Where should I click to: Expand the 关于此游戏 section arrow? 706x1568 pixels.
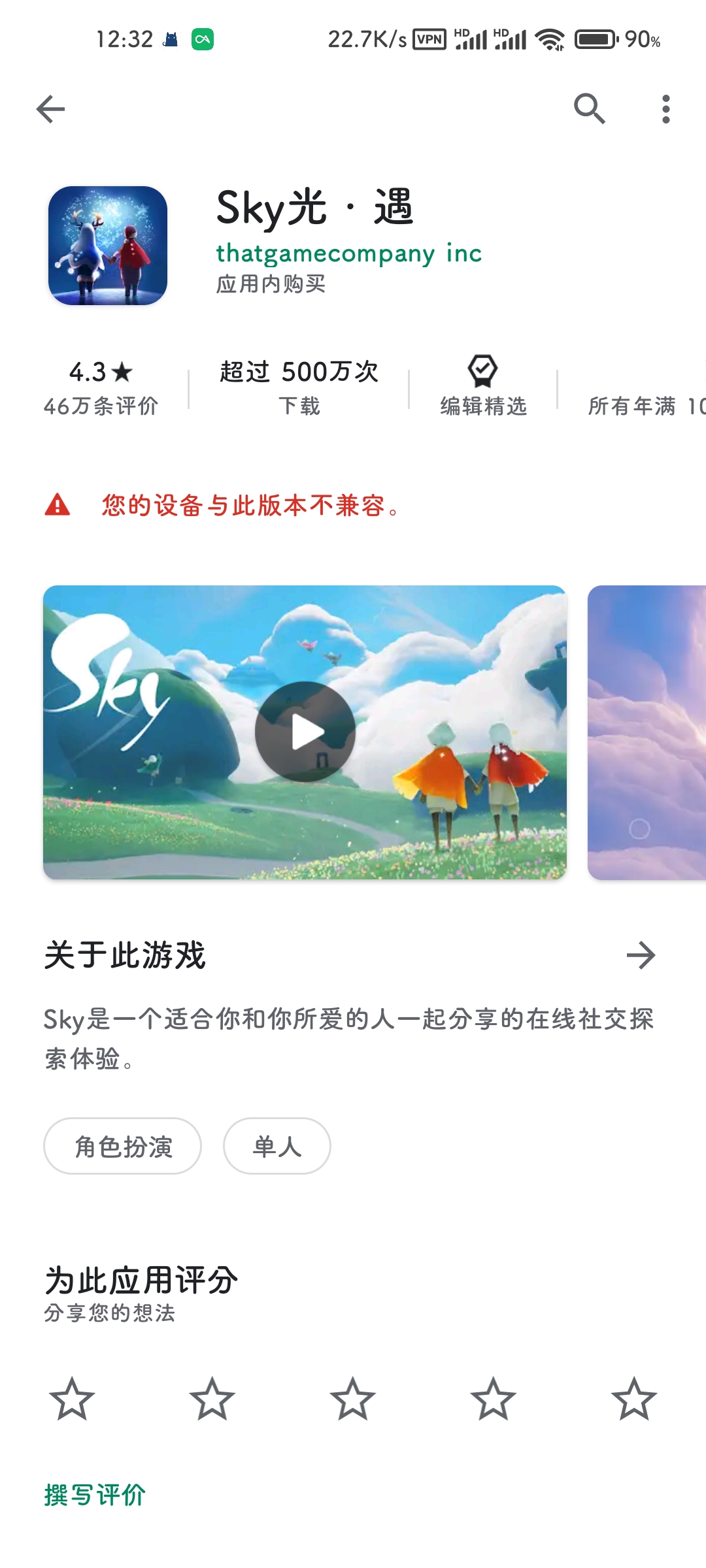[641, 955]
